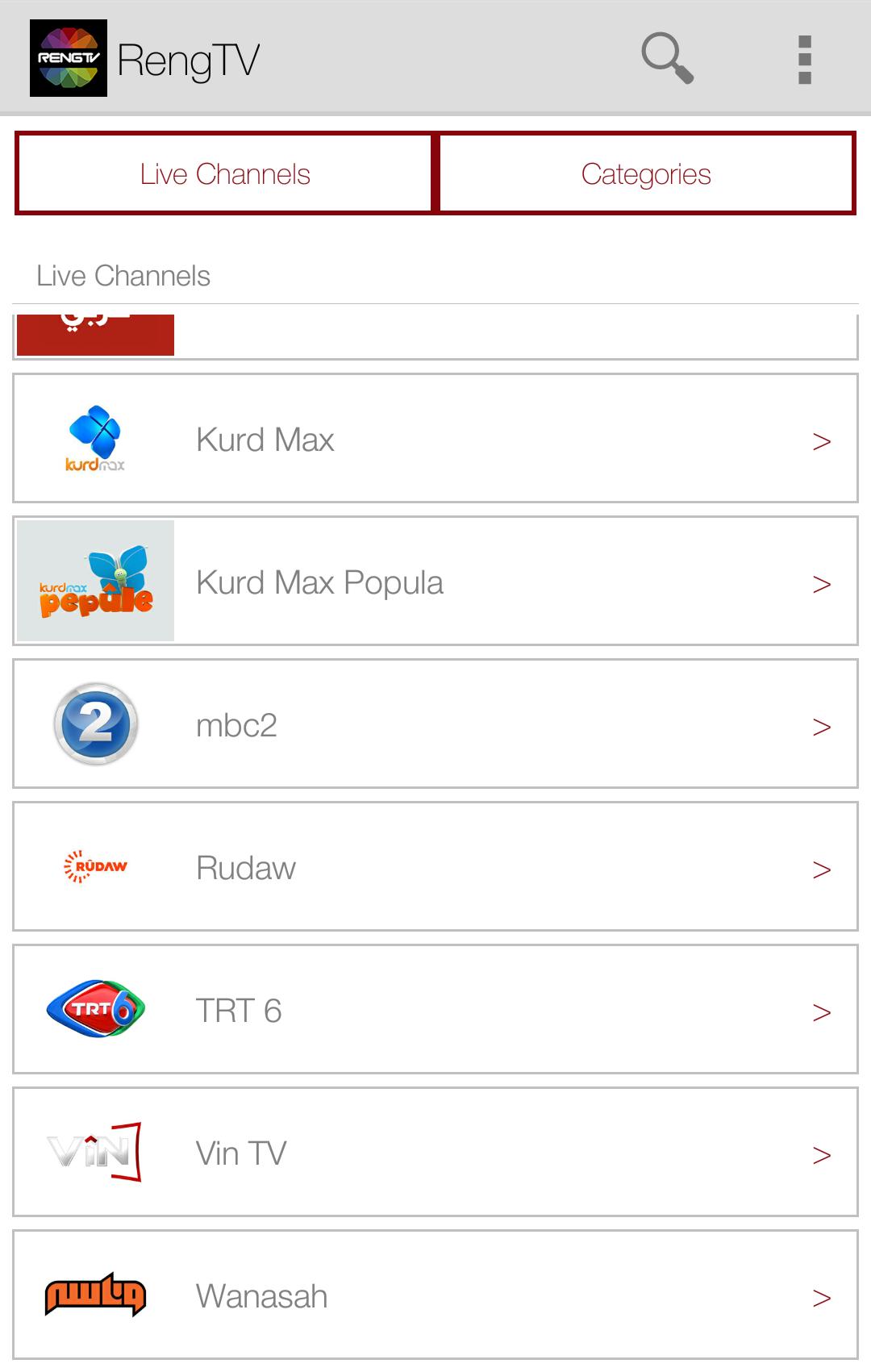
Task: Switch to the Categories tab
Action: pyautogui.click(x=646, y=174)
